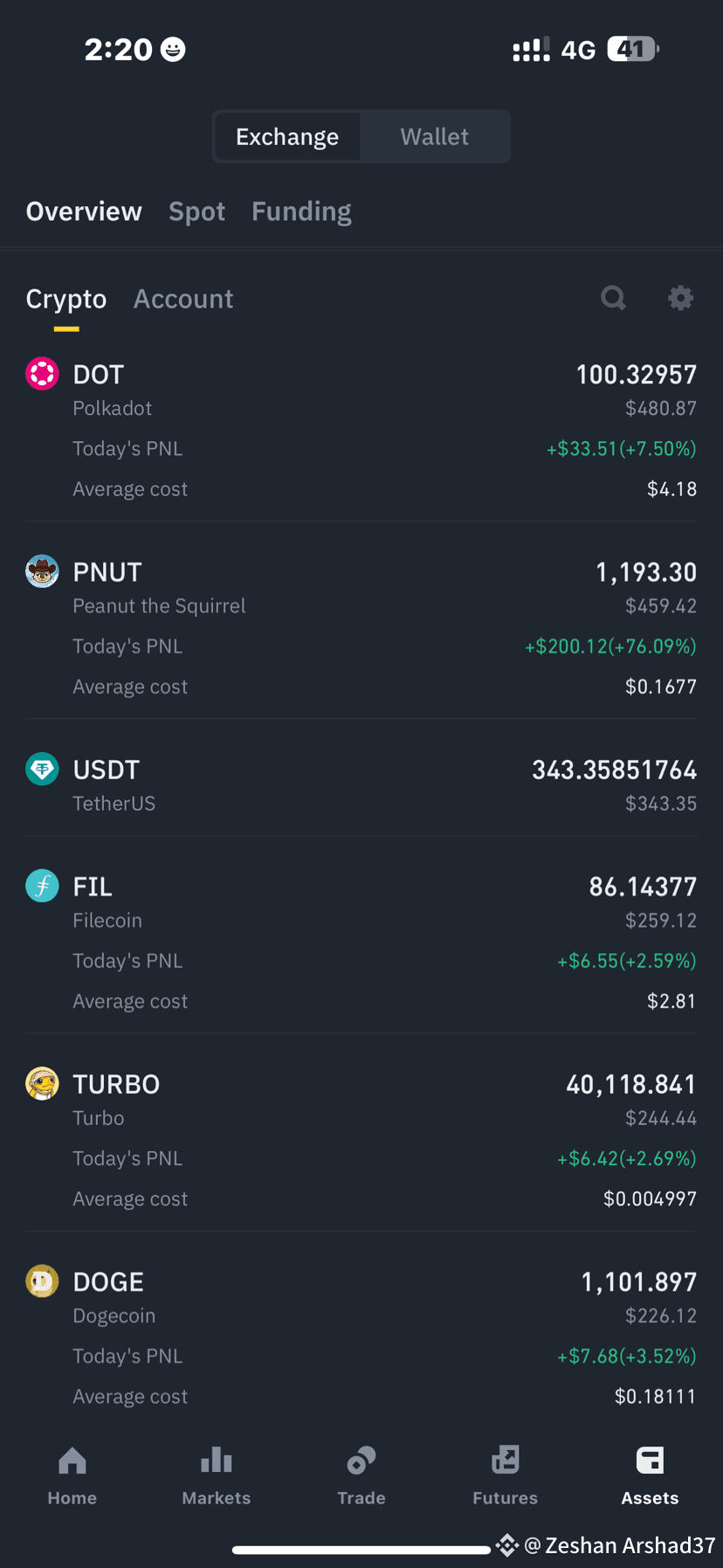Go to the Home tab
This screenshot has width=723, height=1568.
[x=72, y=1476]
